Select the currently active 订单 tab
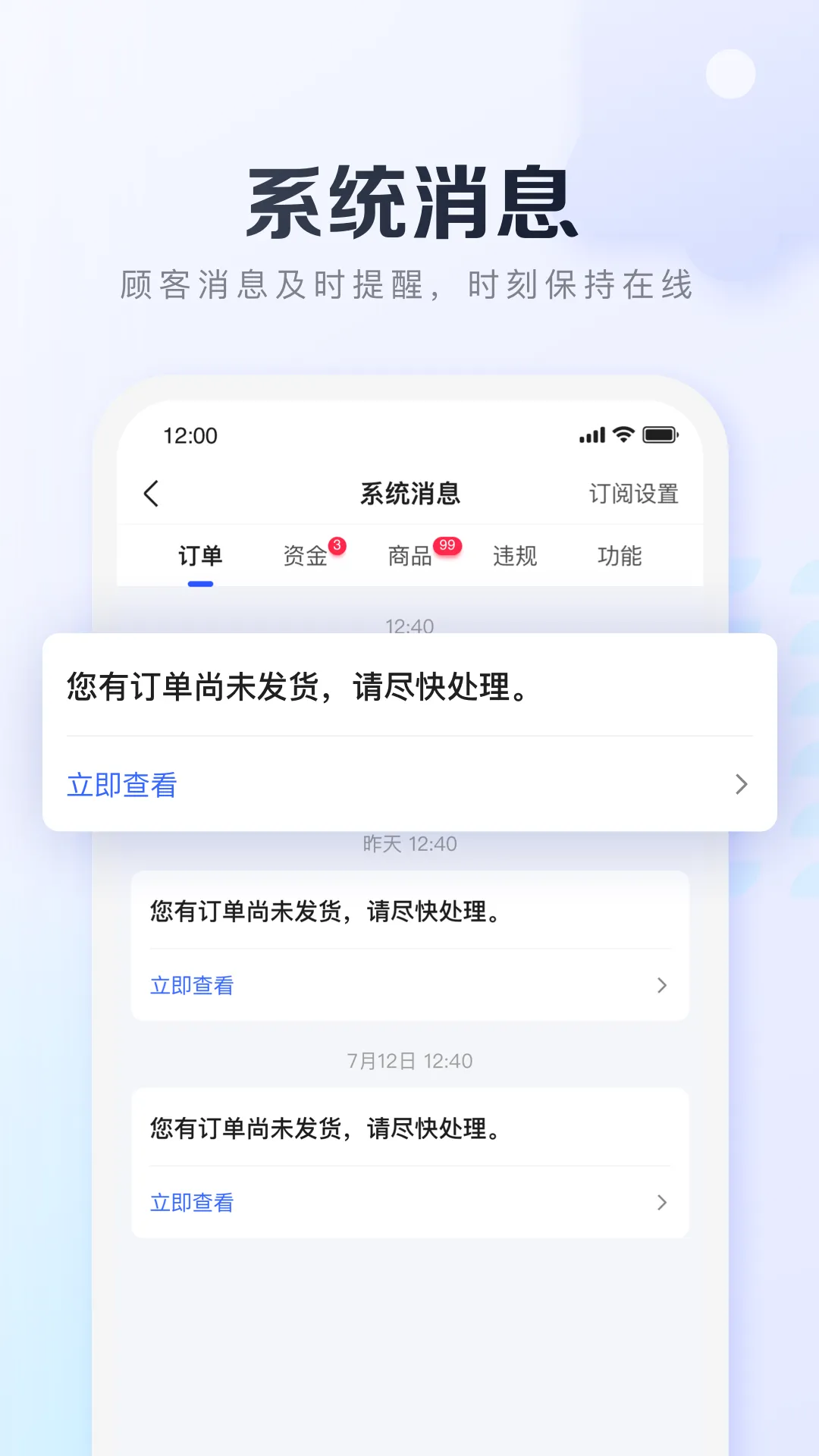The width and height of the screenshot is (819, 1456). click(201, 555)
